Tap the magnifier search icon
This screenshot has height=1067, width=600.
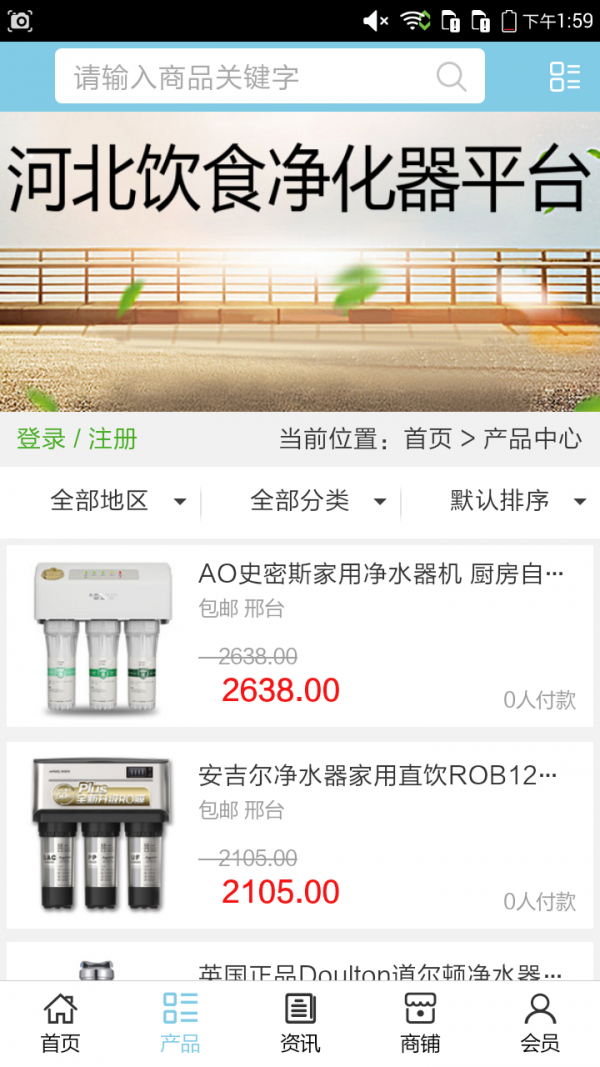451,77
